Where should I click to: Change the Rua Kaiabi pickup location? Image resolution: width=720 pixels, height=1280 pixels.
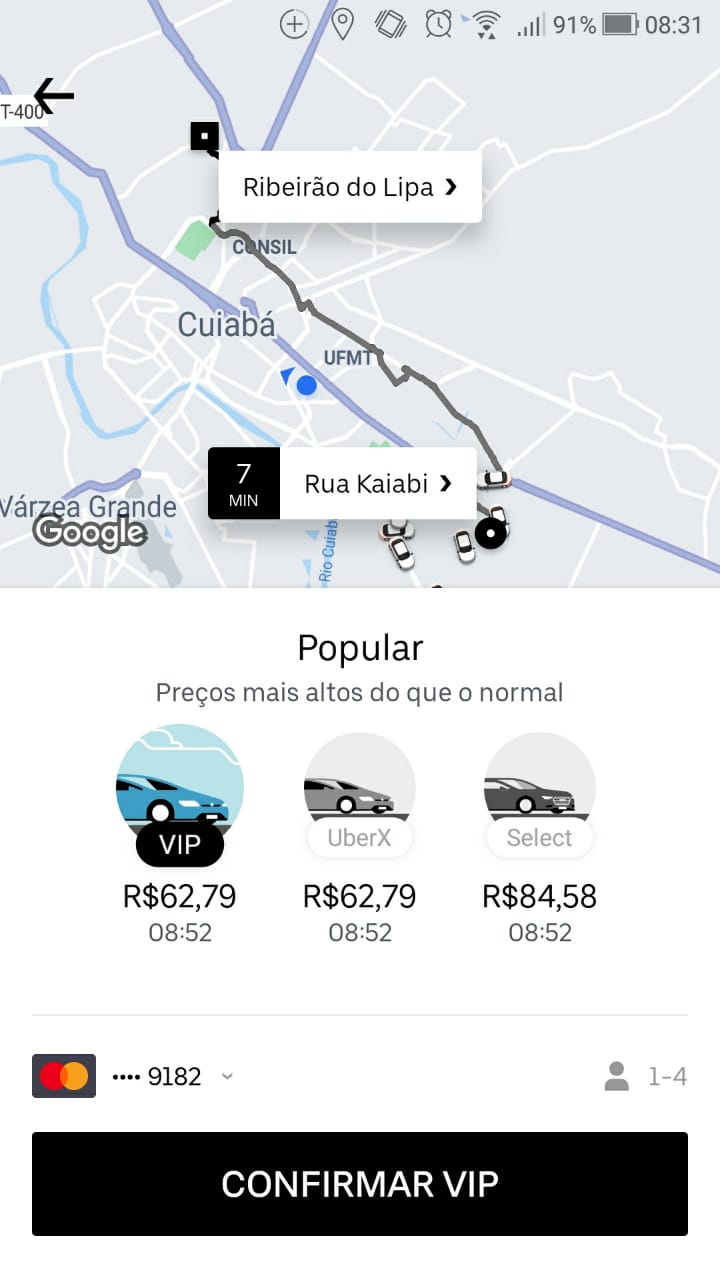[x=377, y=484]
